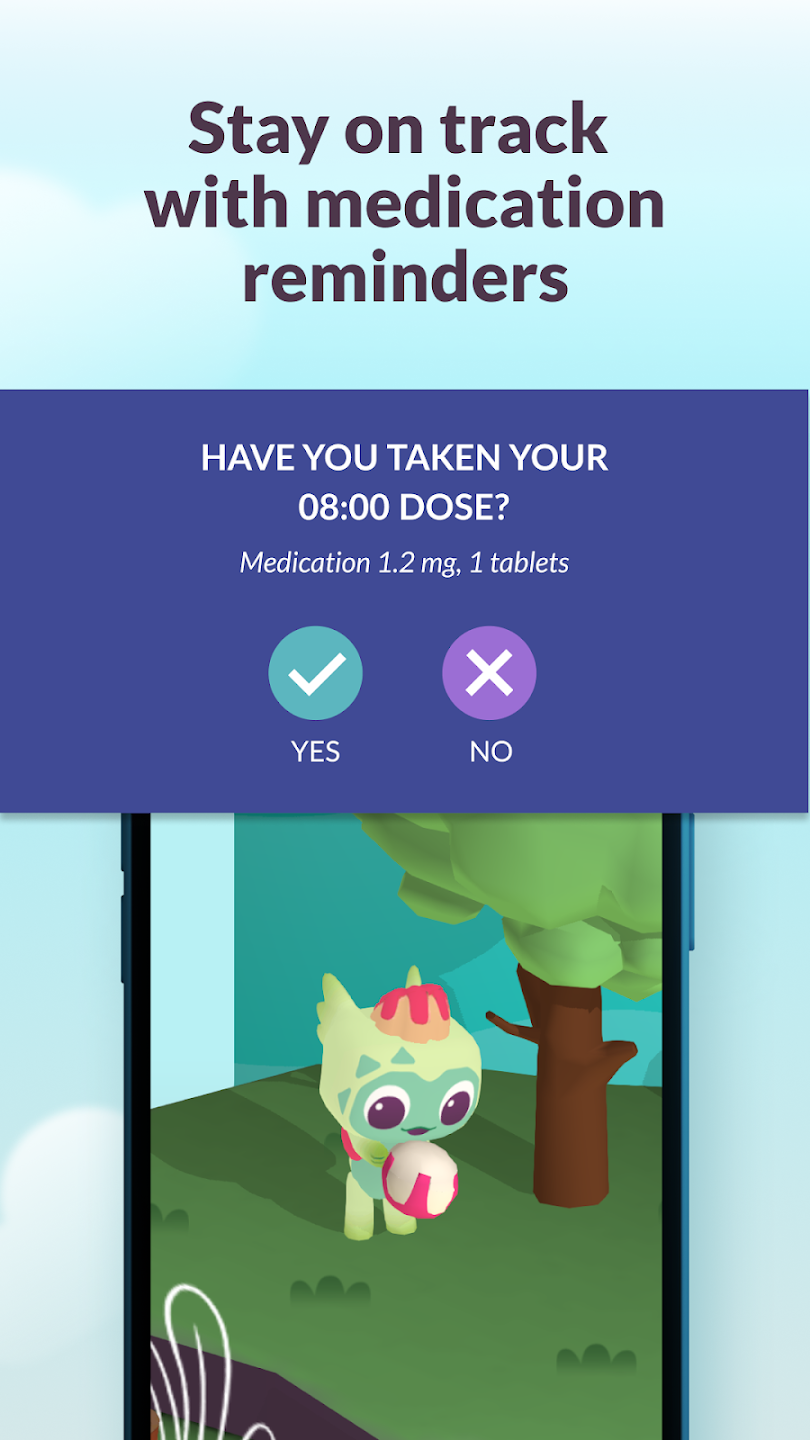Click the YES label text
Screen dimensions: 810x1440
315,751
